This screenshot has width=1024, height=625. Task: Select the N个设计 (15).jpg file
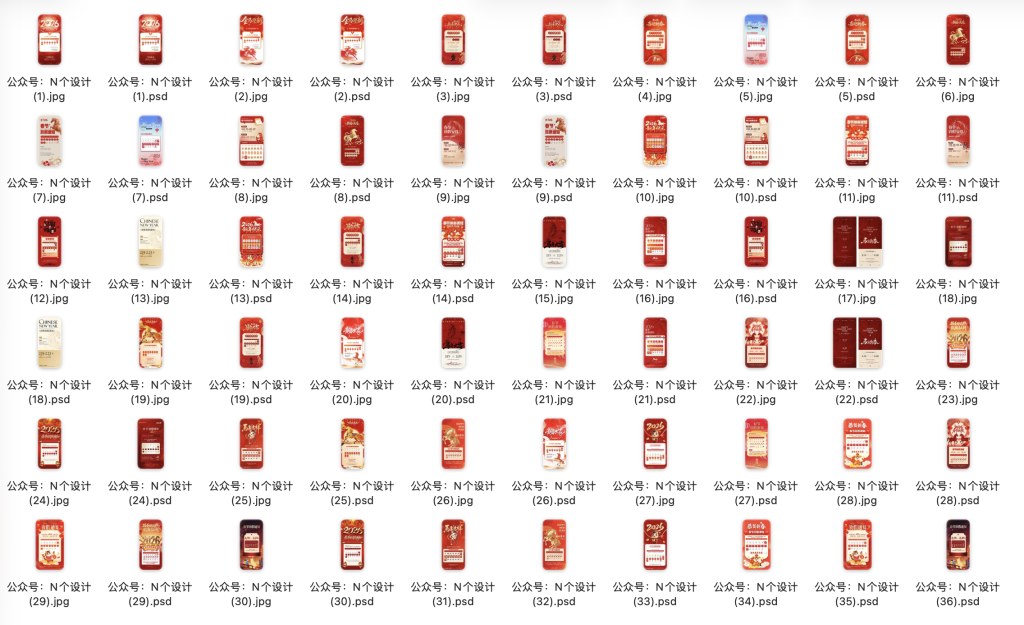pyautogui.click(x=554, y=242)
